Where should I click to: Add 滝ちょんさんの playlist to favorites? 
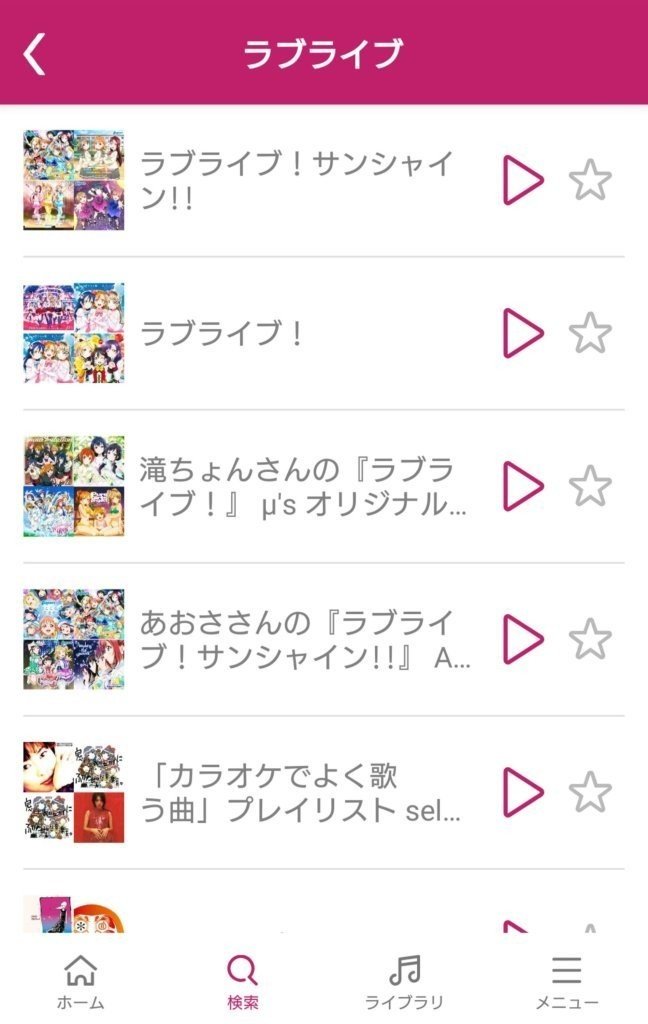tap(590, 486)
